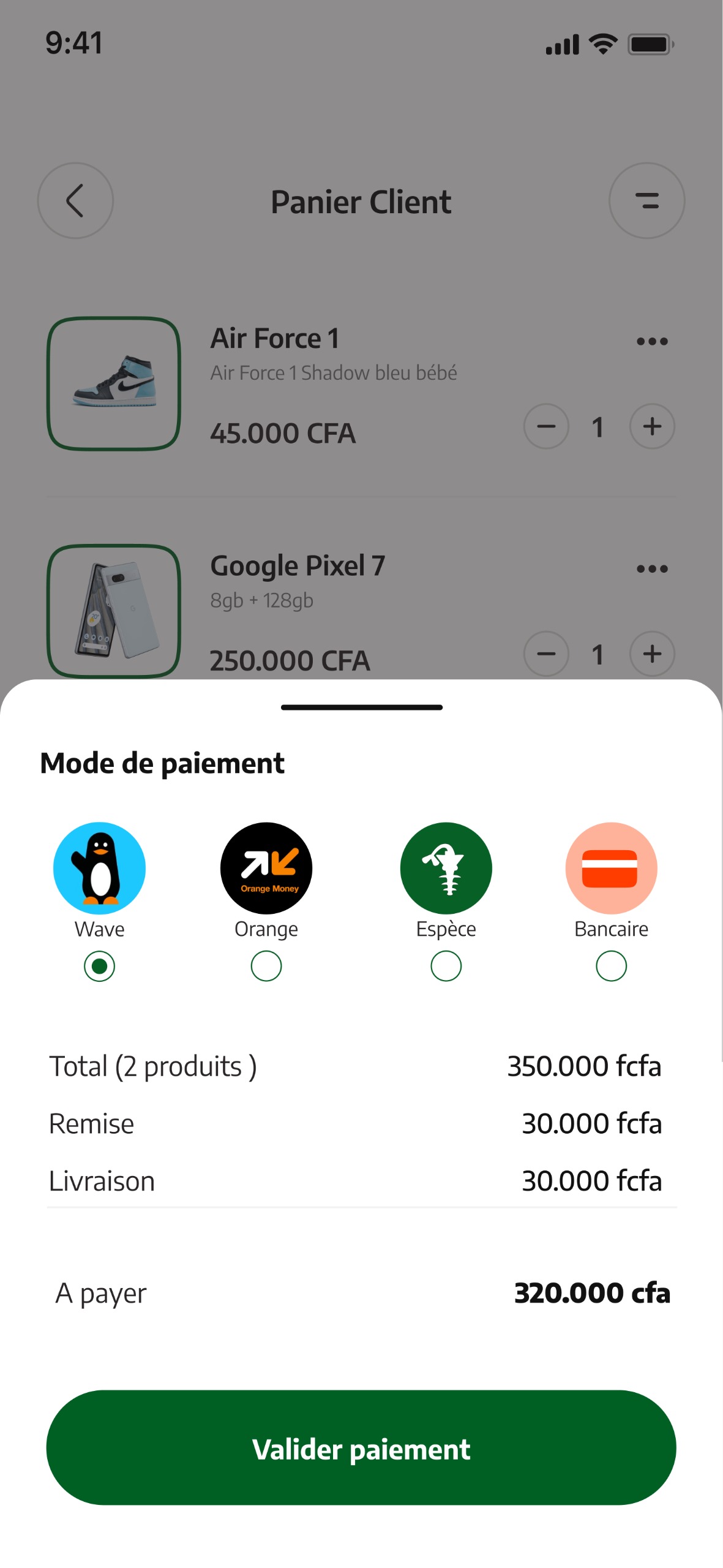Collapse the payment sheet via drag handle
The height and width of the screenshot is (1568, 723).
pos(362,707)
